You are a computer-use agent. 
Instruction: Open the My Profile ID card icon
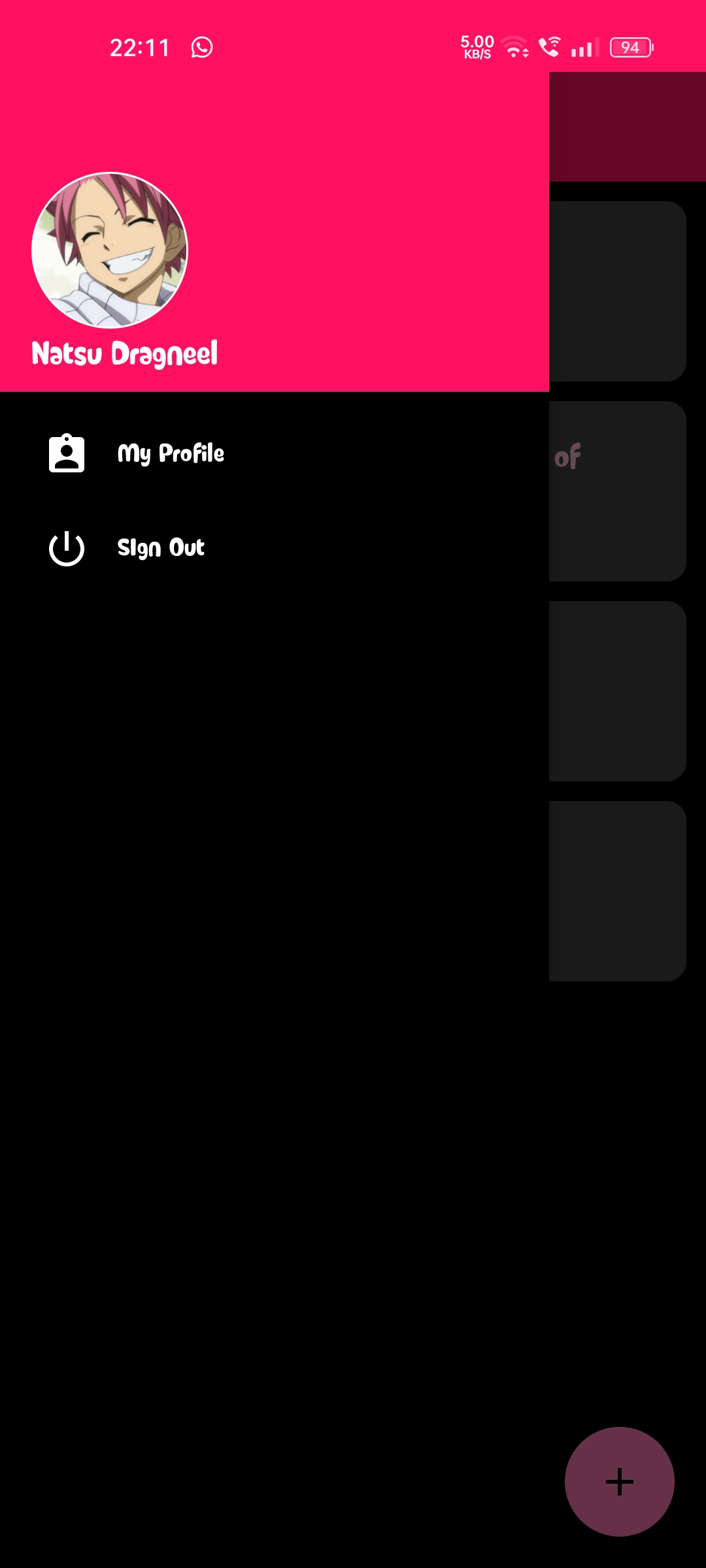66,453
